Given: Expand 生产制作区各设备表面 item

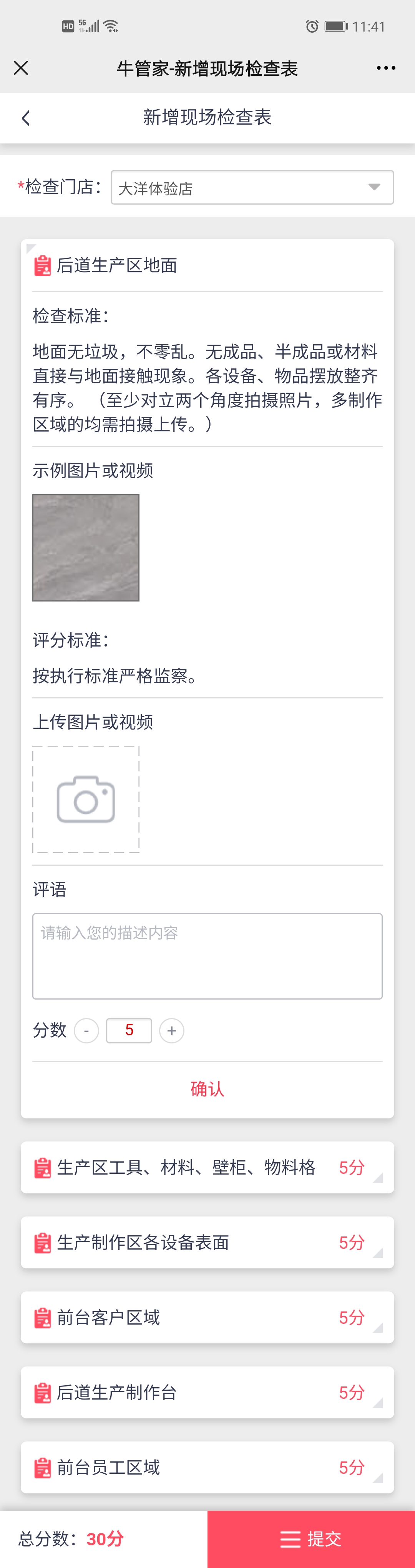Looking at the screenshot, I should (x=207, y=1242).
